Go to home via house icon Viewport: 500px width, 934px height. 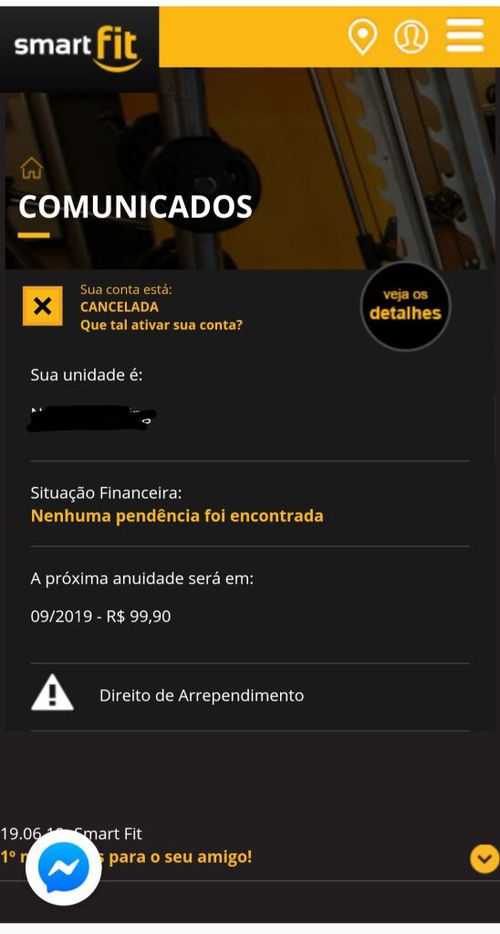tap(32, 168)
